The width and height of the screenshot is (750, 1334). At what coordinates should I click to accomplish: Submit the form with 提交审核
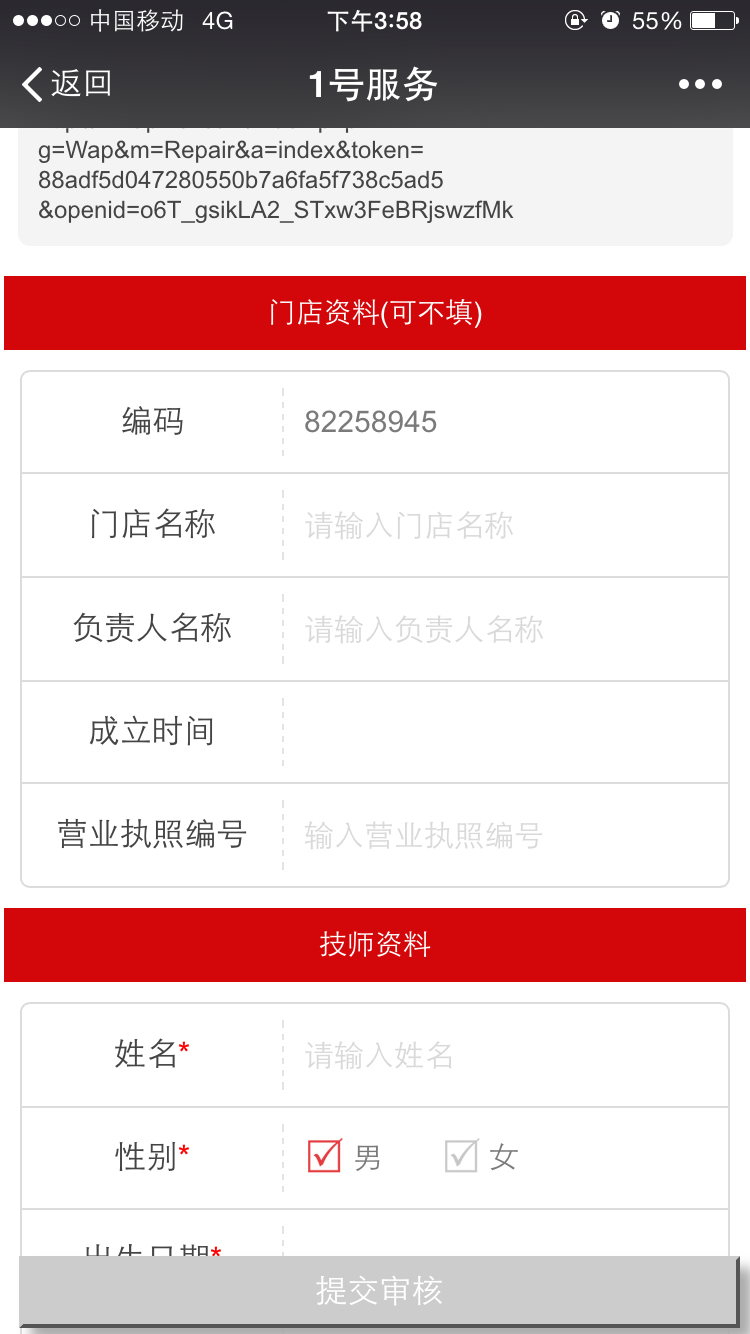point(378,1291)
